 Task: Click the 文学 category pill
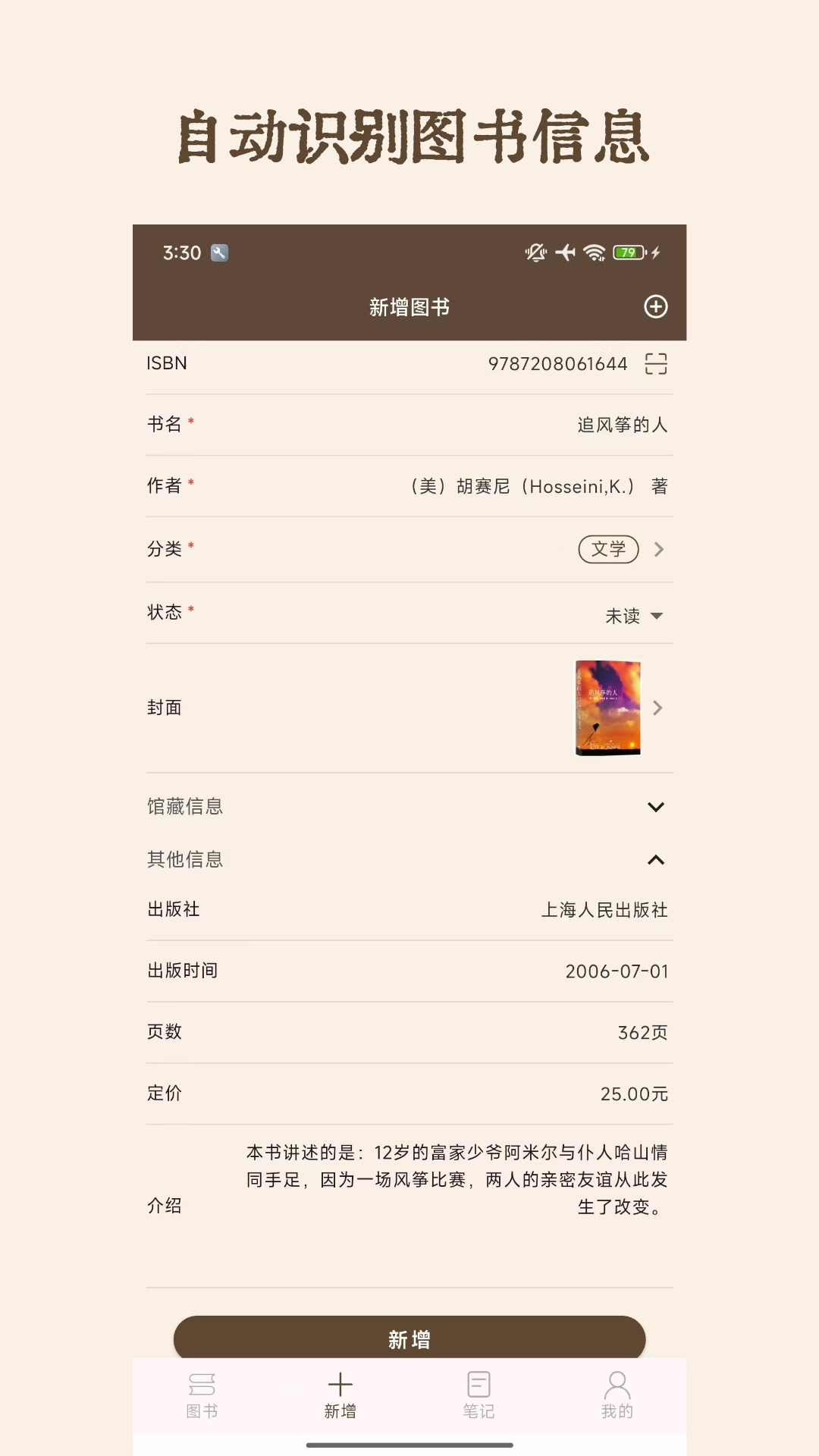[x=608, y=549]
